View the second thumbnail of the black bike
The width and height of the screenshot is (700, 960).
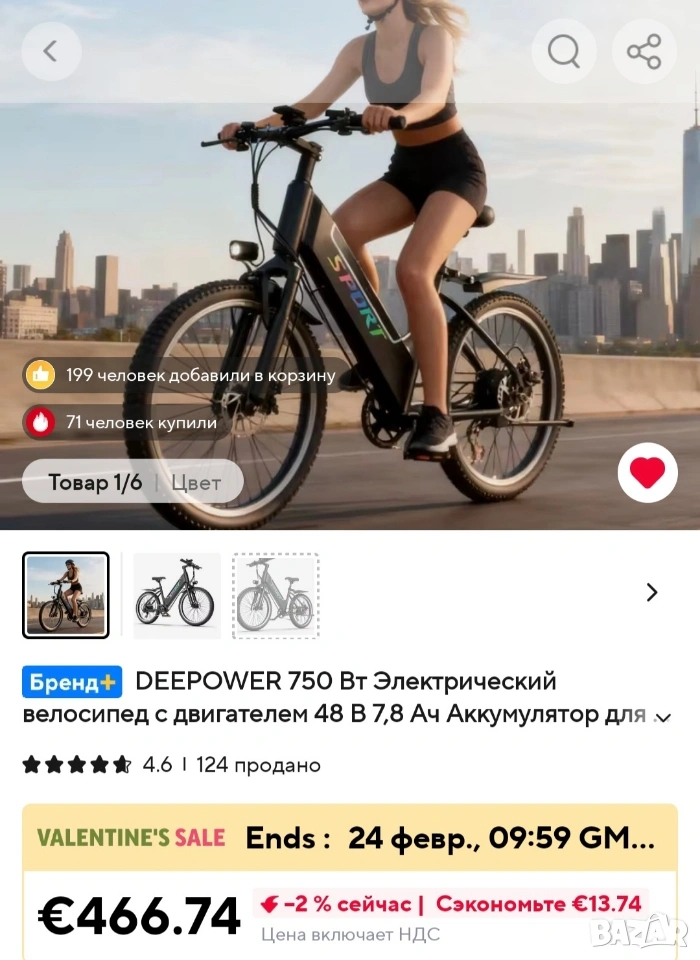pos(177,595)
